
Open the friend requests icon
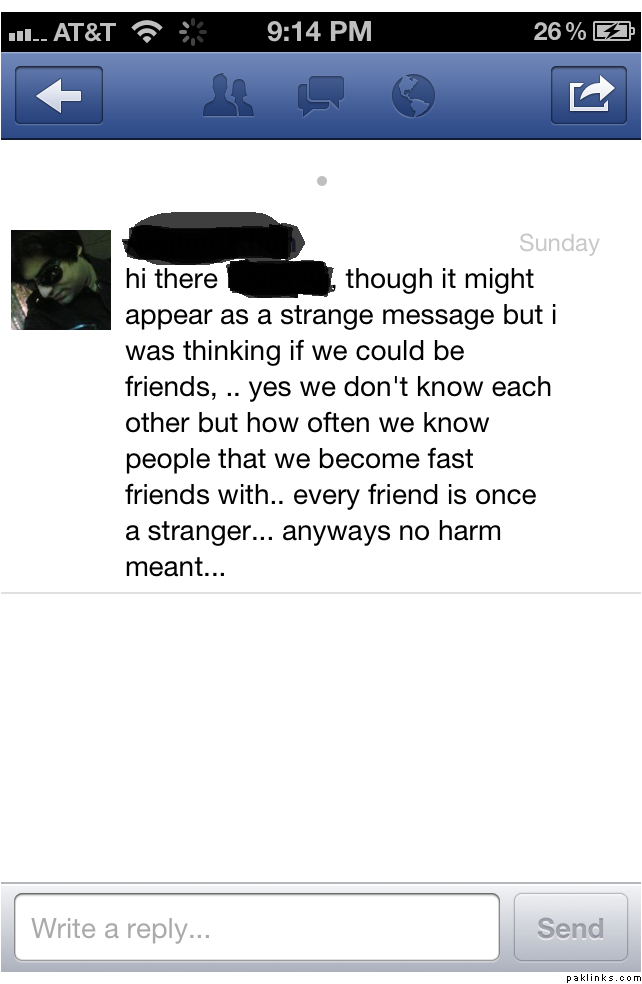229,96
